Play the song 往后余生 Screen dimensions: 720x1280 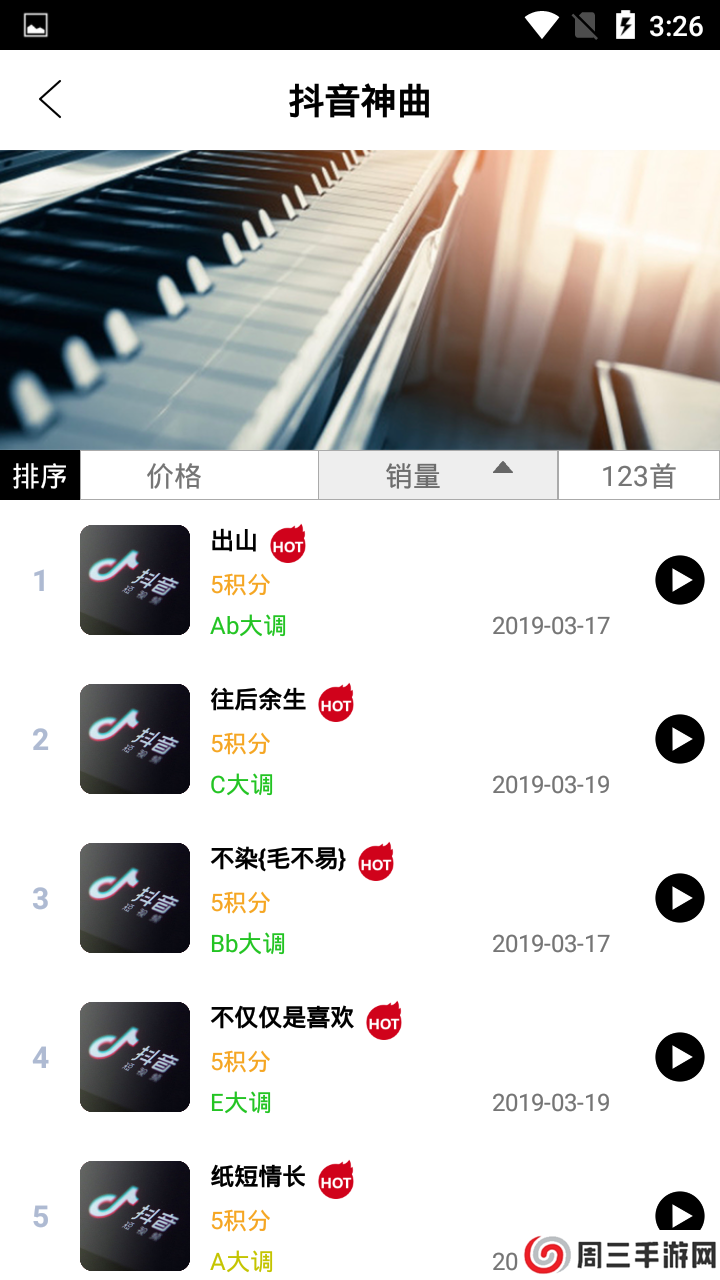pos(680,739)
